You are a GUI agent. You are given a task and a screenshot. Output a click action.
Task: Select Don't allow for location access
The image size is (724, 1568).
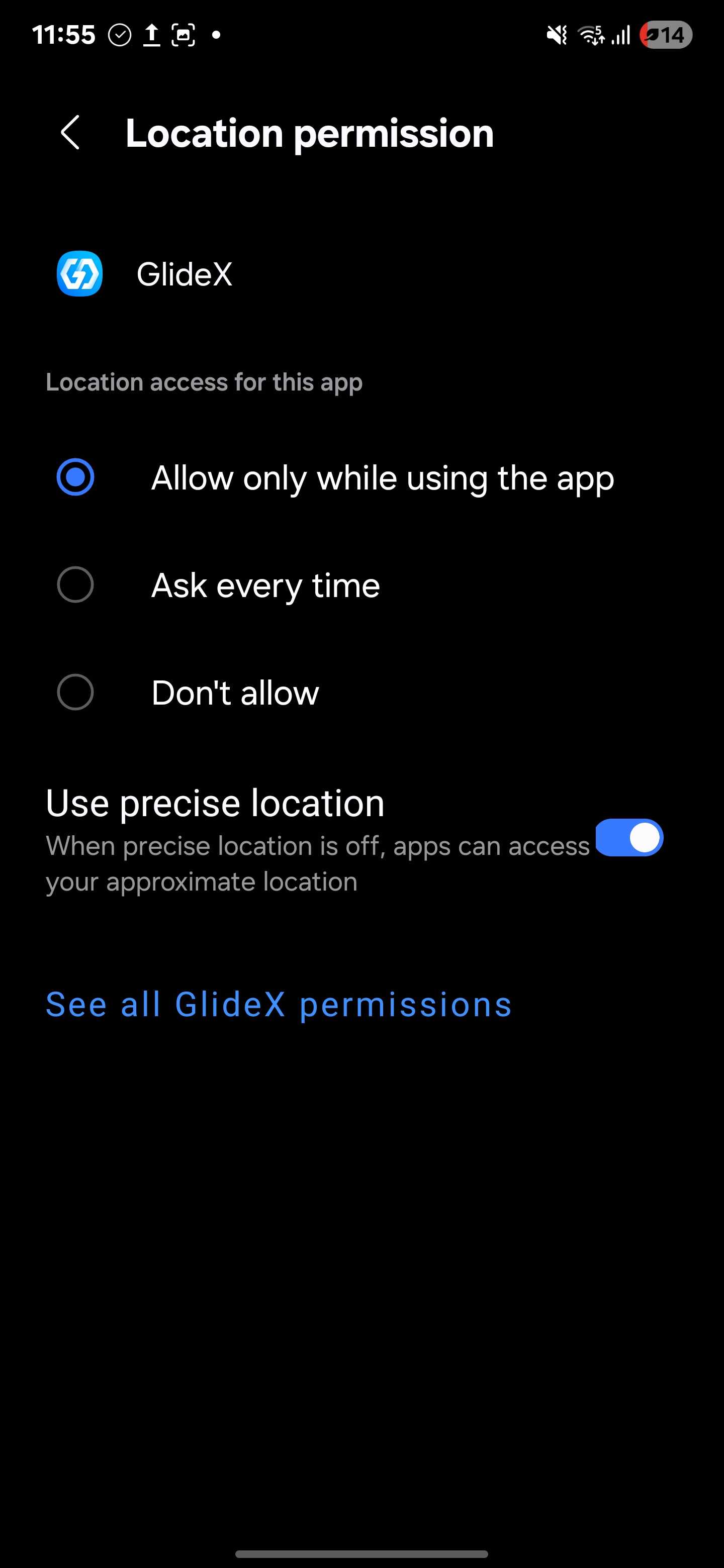coord(75,692)
